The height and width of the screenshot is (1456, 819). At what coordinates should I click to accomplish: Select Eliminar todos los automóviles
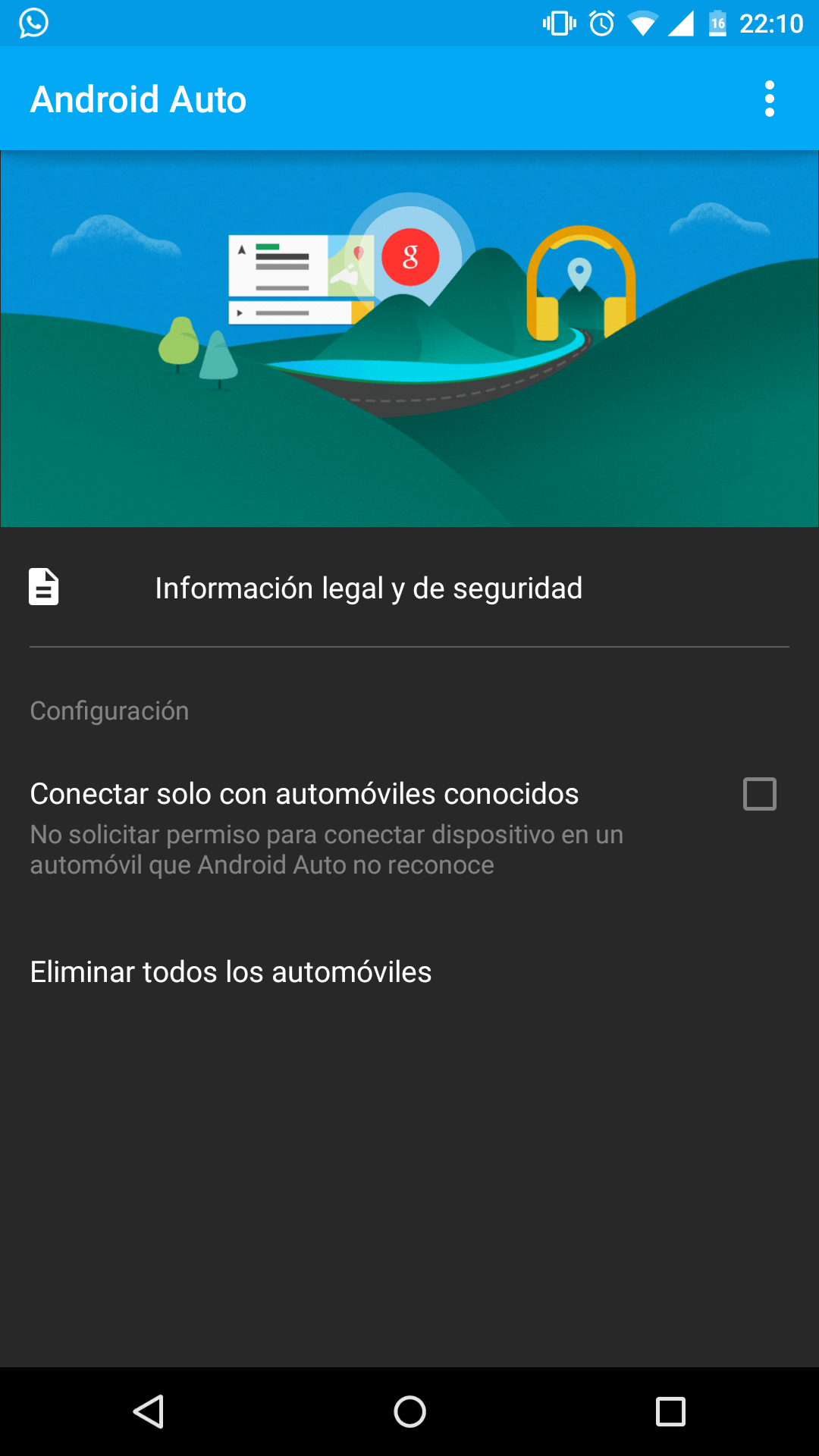[409, 971]
